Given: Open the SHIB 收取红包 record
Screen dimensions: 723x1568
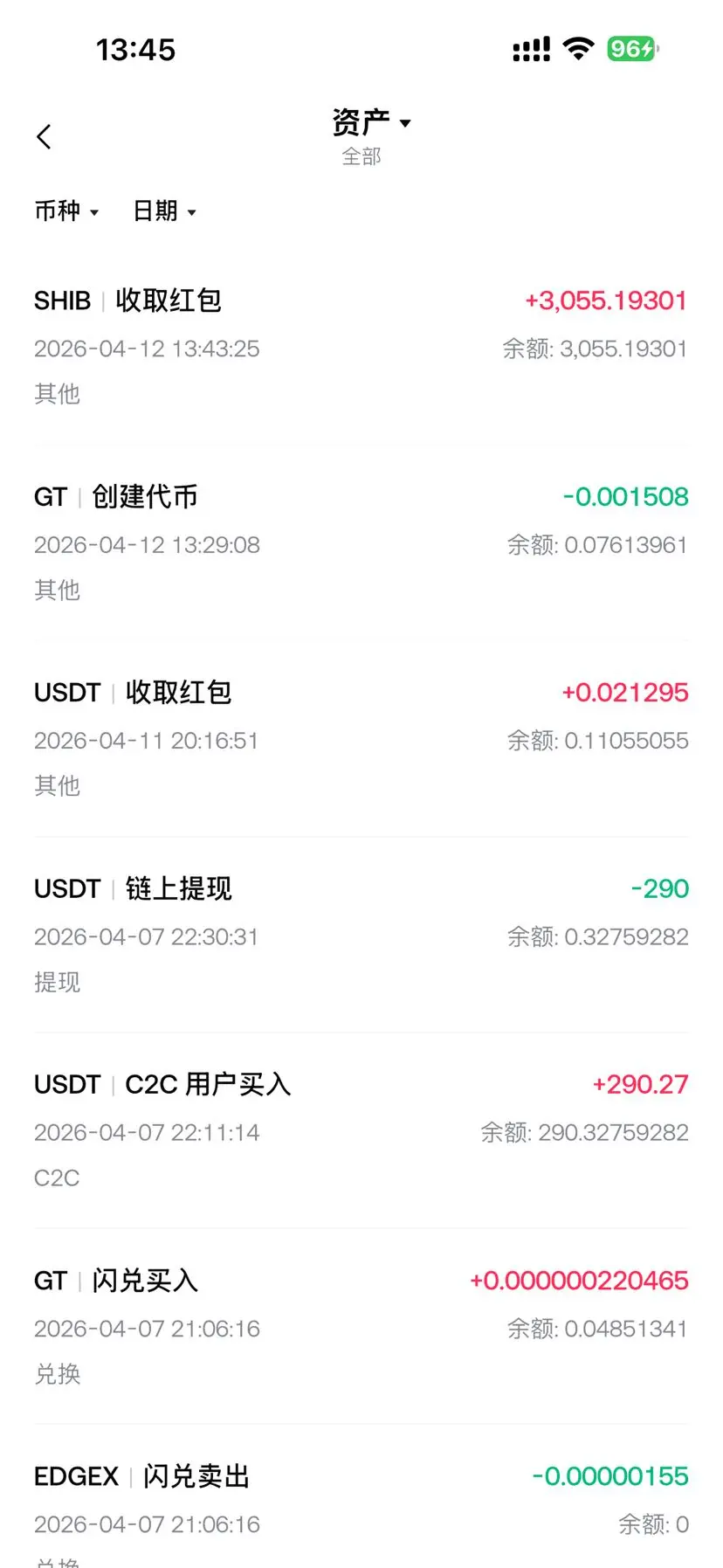Looking at the screenshot, I should click(x=361, y=347).
